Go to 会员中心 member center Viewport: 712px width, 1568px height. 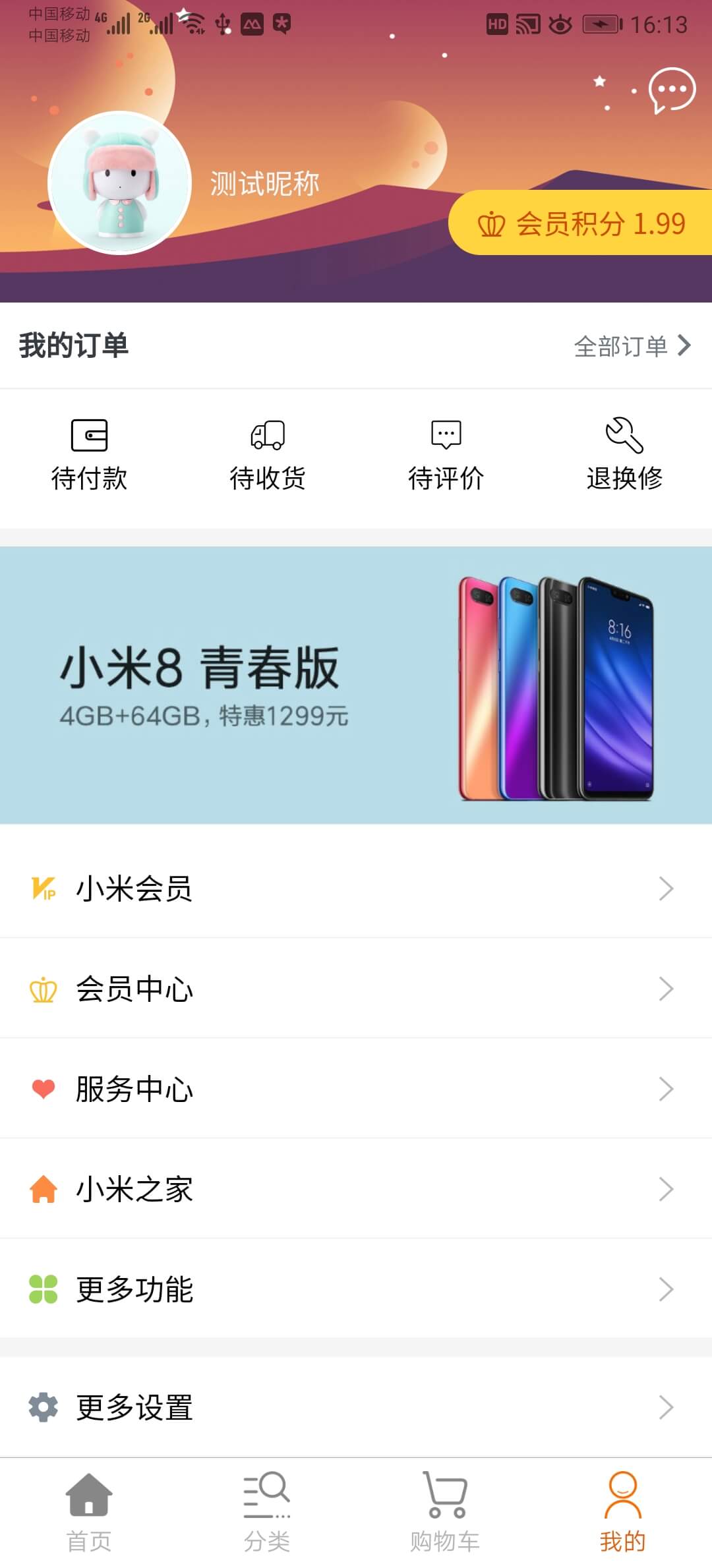[356, 989]
